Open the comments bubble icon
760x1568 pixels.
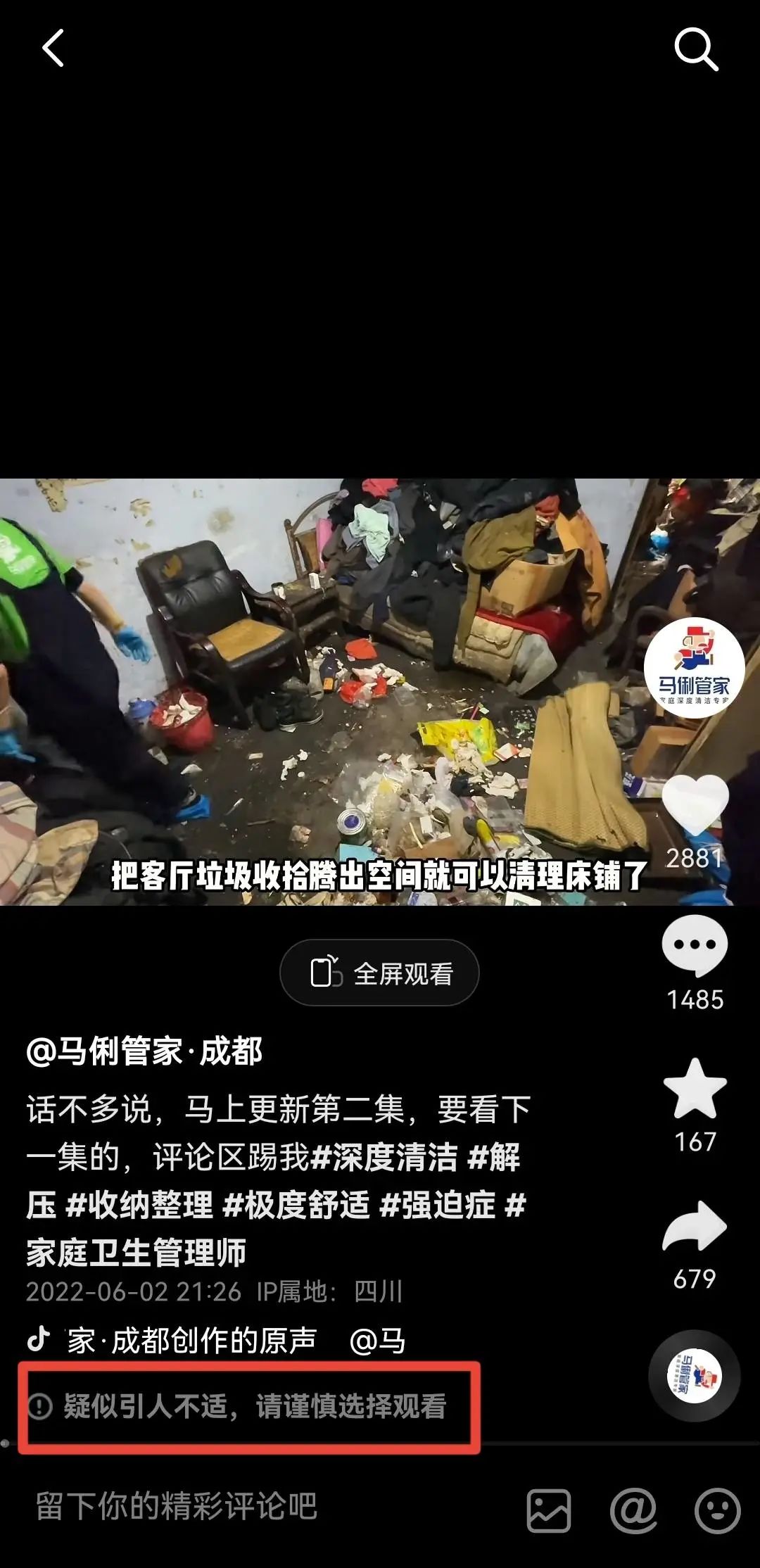(695, 945)
